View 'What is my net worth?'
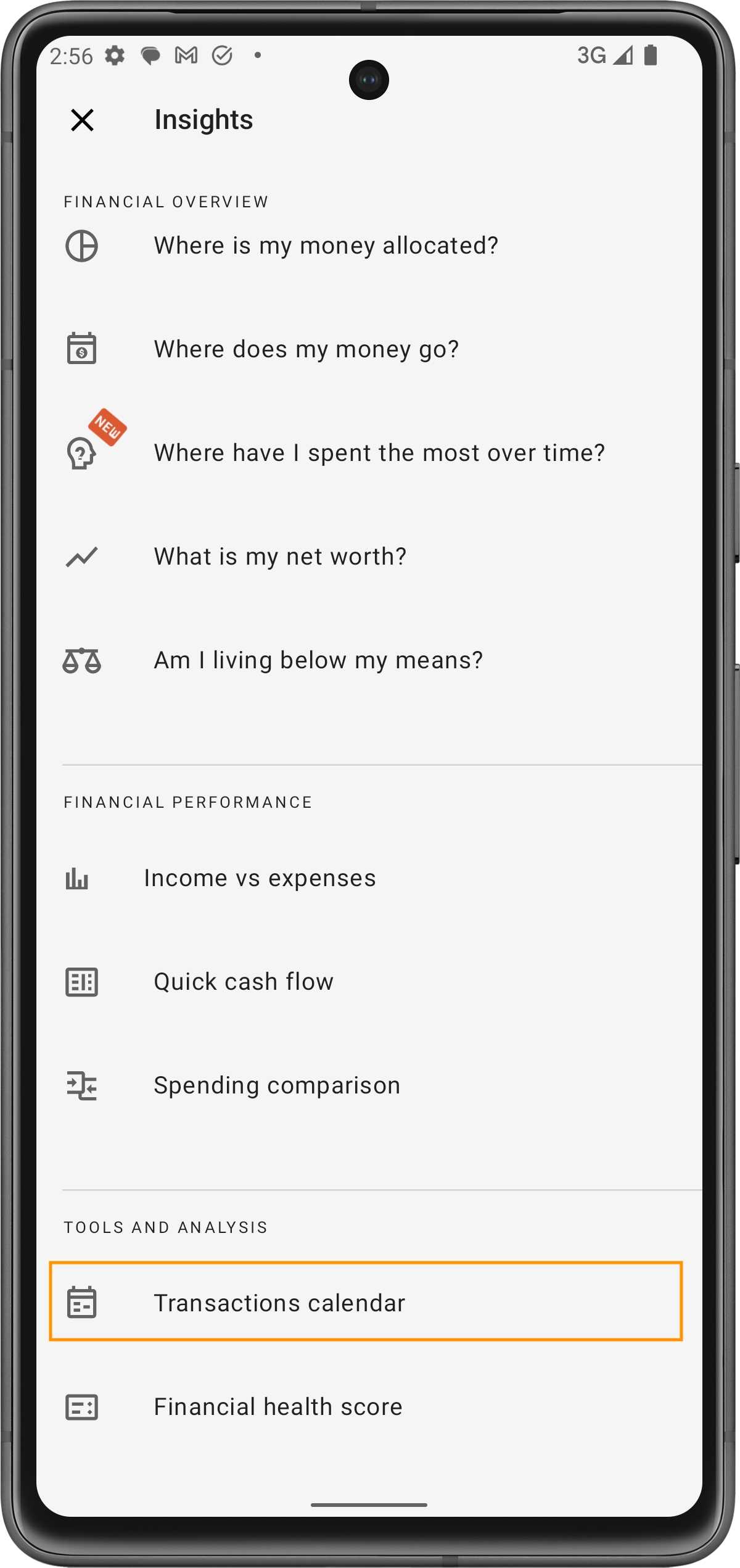The height and width of the screenshot is (1568, 740). click(280, 557)
